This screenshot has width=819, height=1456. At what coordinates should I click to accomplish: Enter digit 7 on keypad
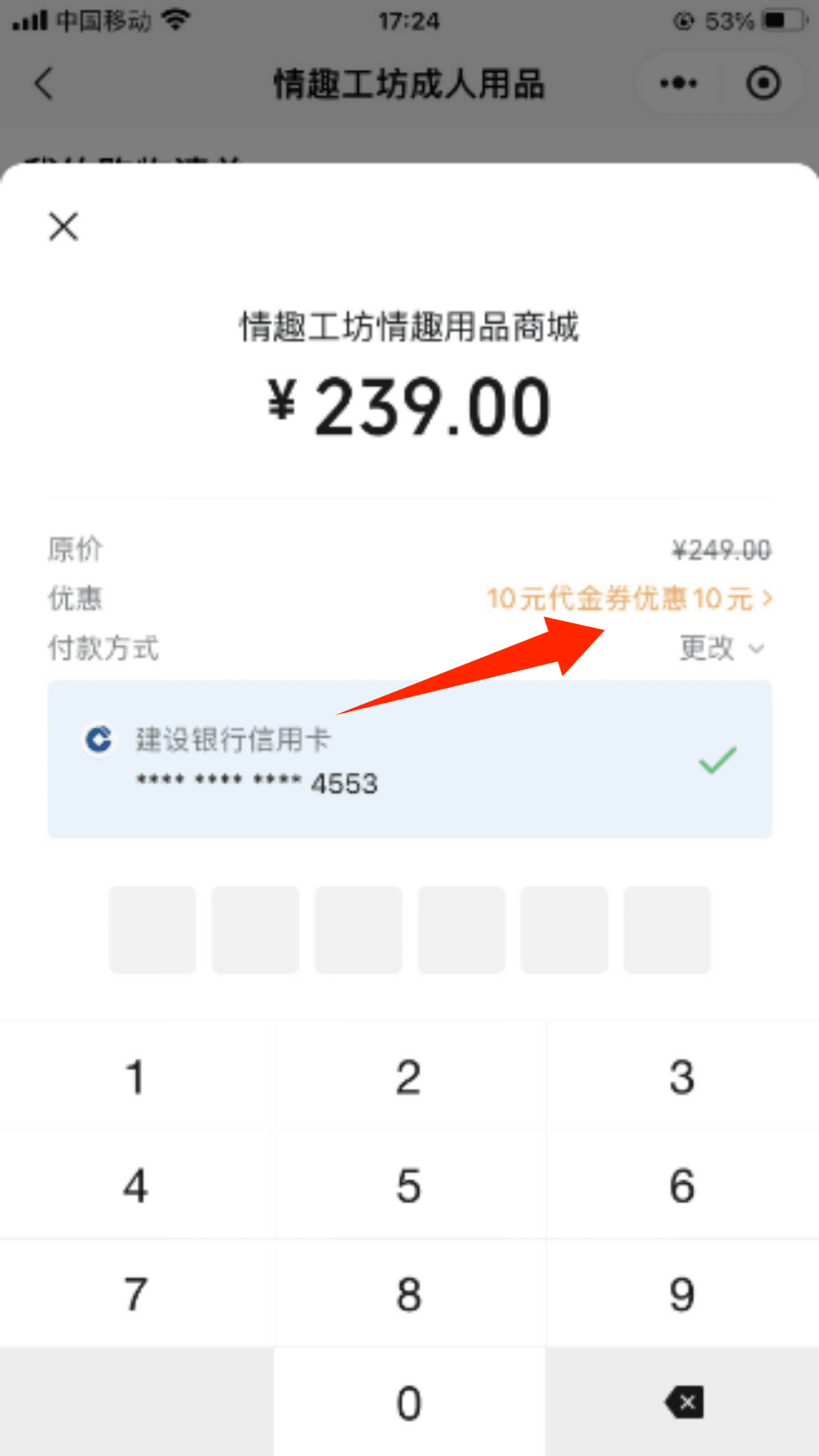(x=136, y=1294)
